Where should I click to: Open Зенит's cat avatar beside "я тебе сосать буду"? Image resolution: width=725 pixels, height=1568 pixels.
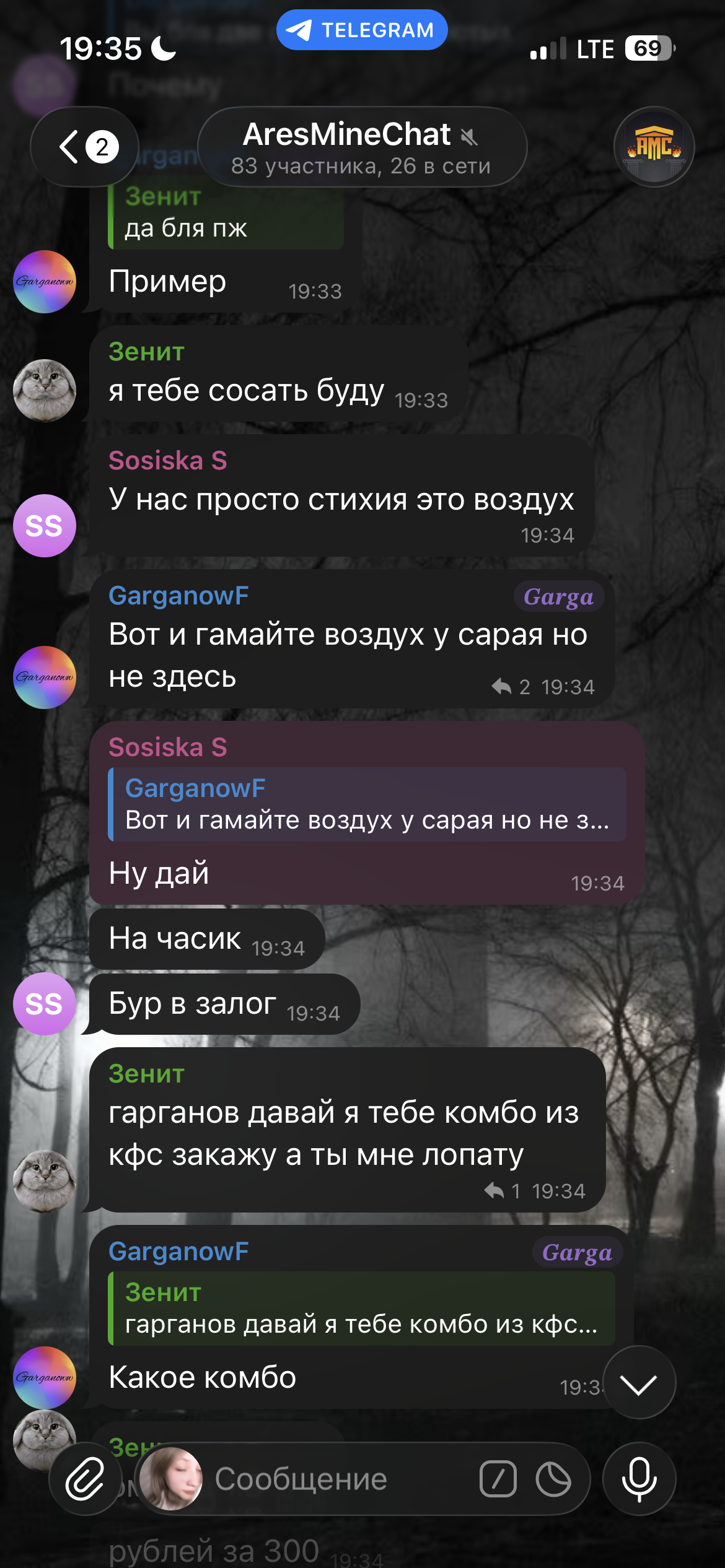pos(45,390)
